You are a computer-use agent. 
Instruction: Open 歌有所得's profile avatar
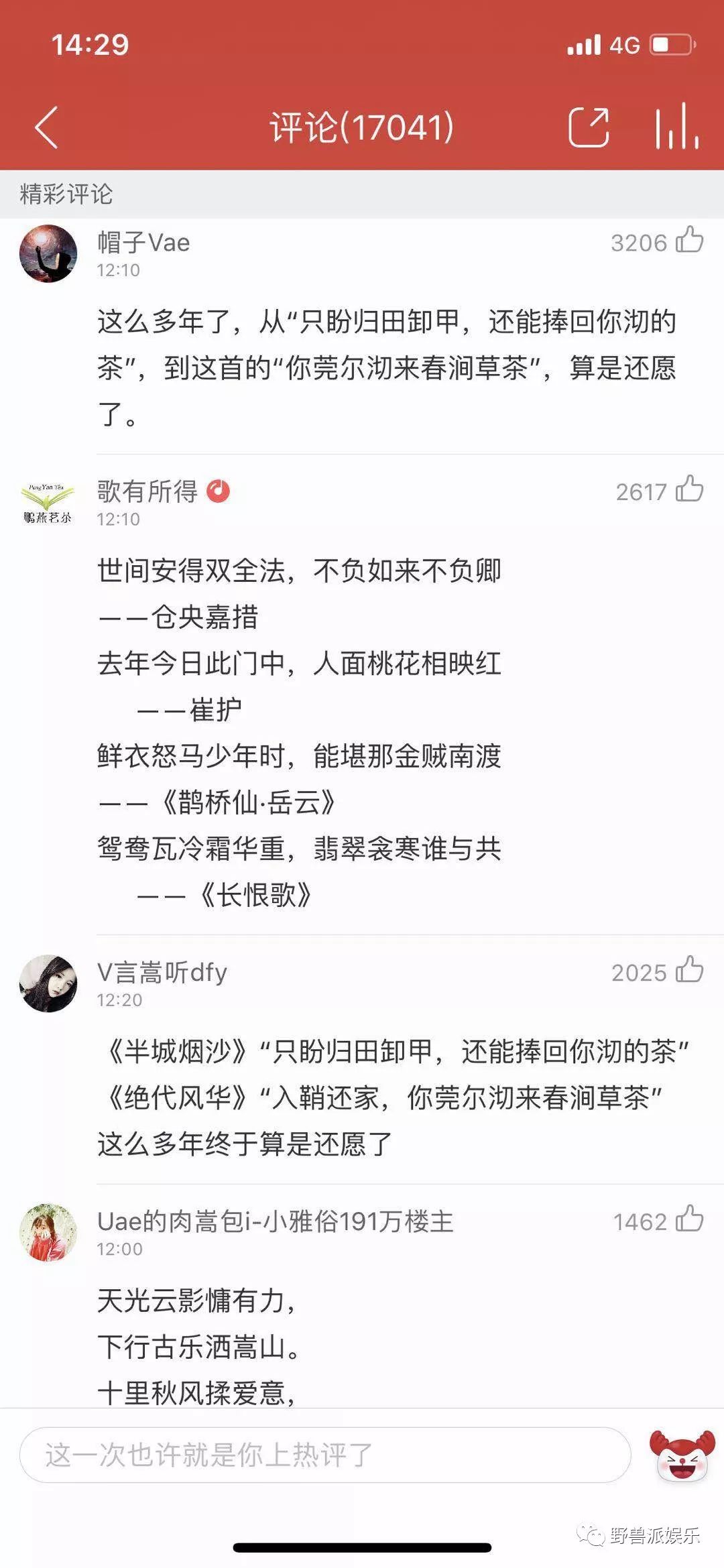[x=48, y=503]
